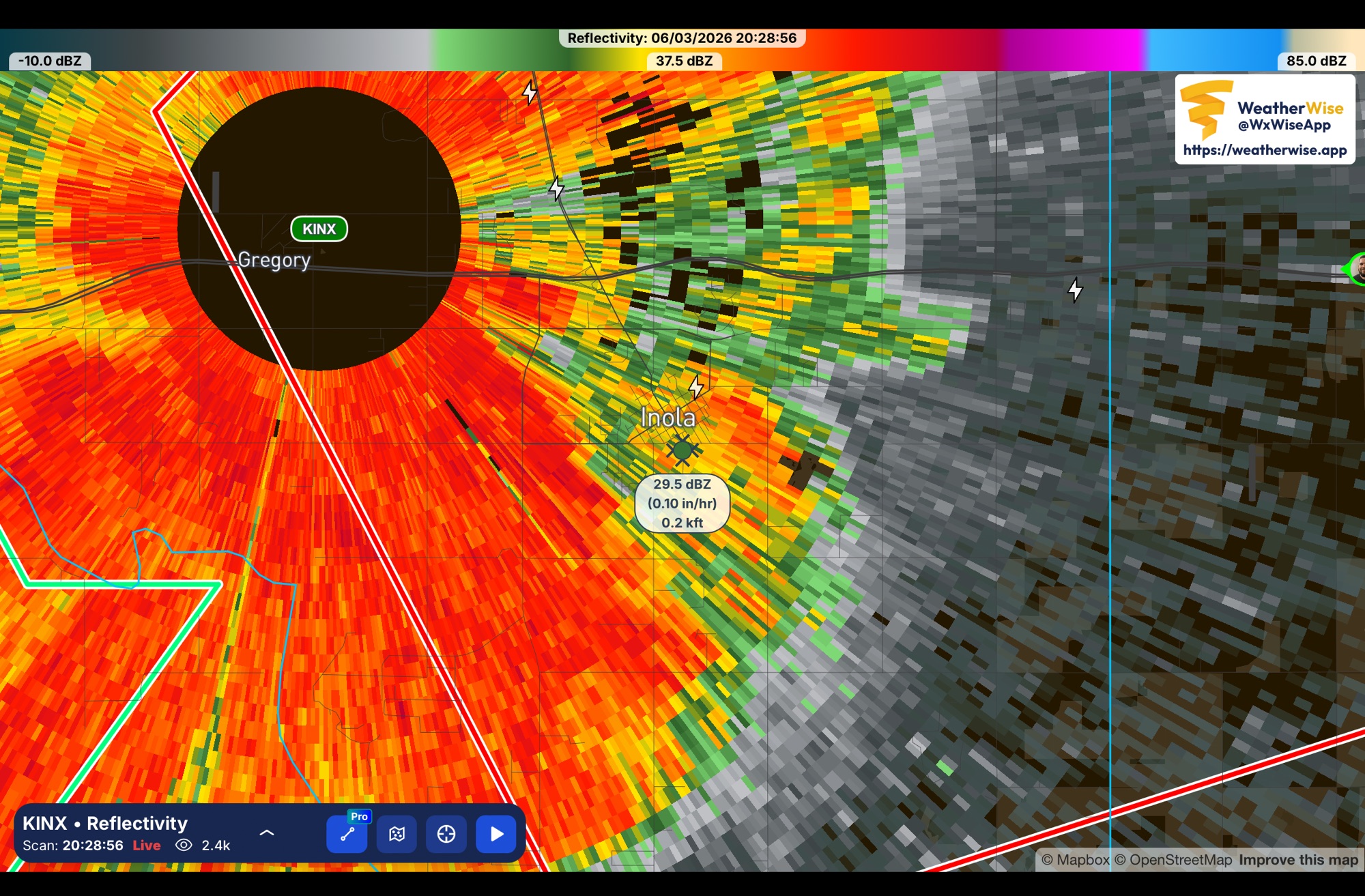Image resolution: width=1365 pixels, height=896 pixels.
Task: Tap the storm chaser avatar marker
Action: 1358,269
